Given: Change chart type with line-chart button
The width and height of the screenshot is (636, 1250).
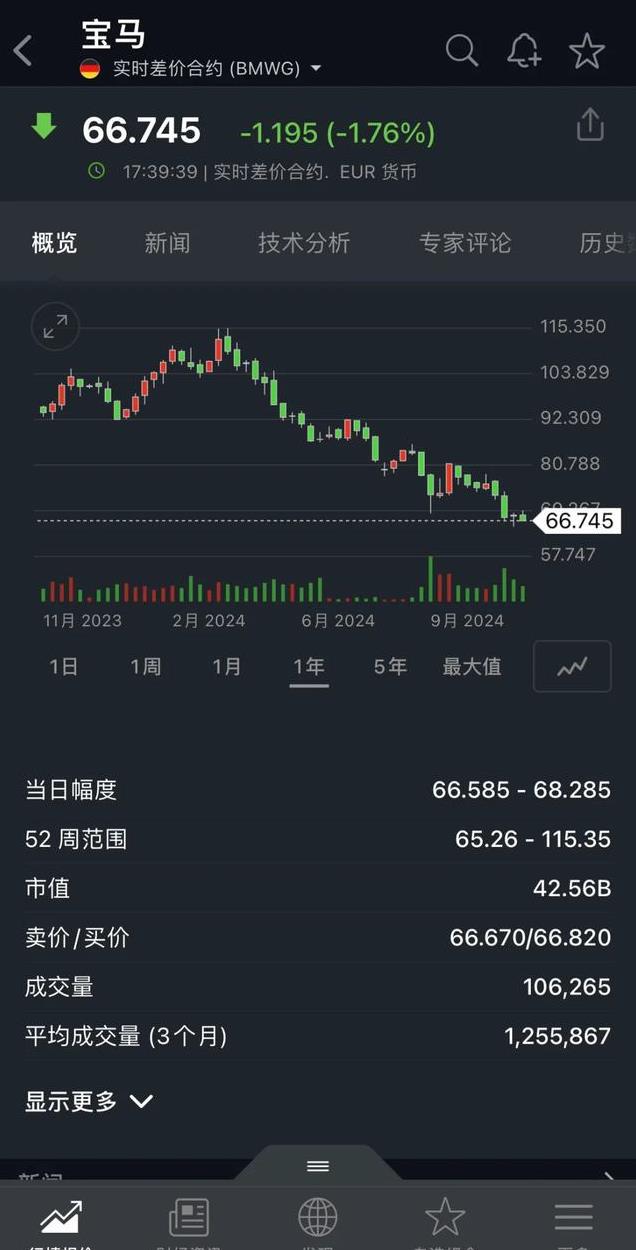Looking at the screenshot, I should coord(572,666).
